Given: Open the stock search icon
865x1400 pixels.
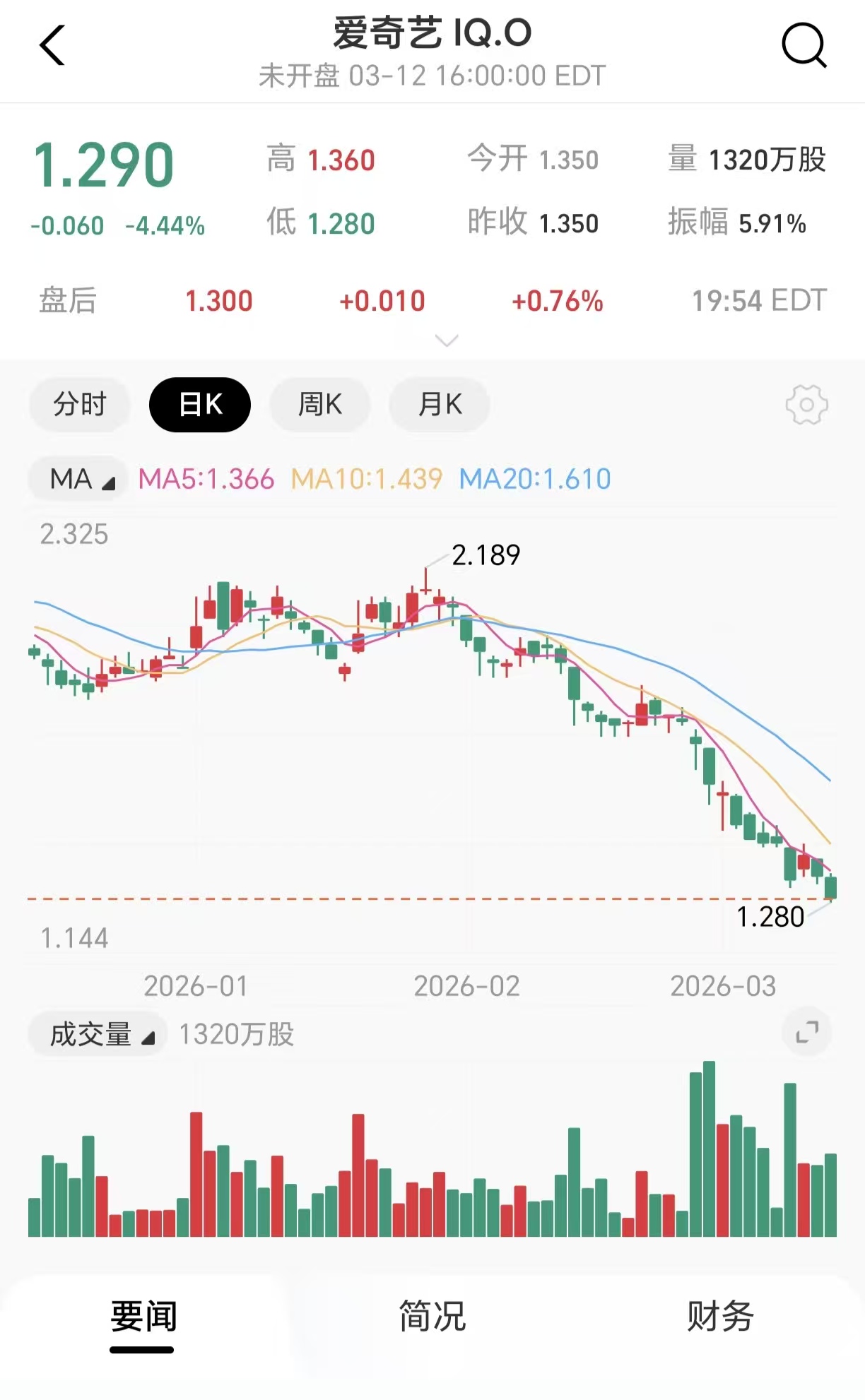Looking at the screenshot, I should pyautogui.click(x=804, y=46).
